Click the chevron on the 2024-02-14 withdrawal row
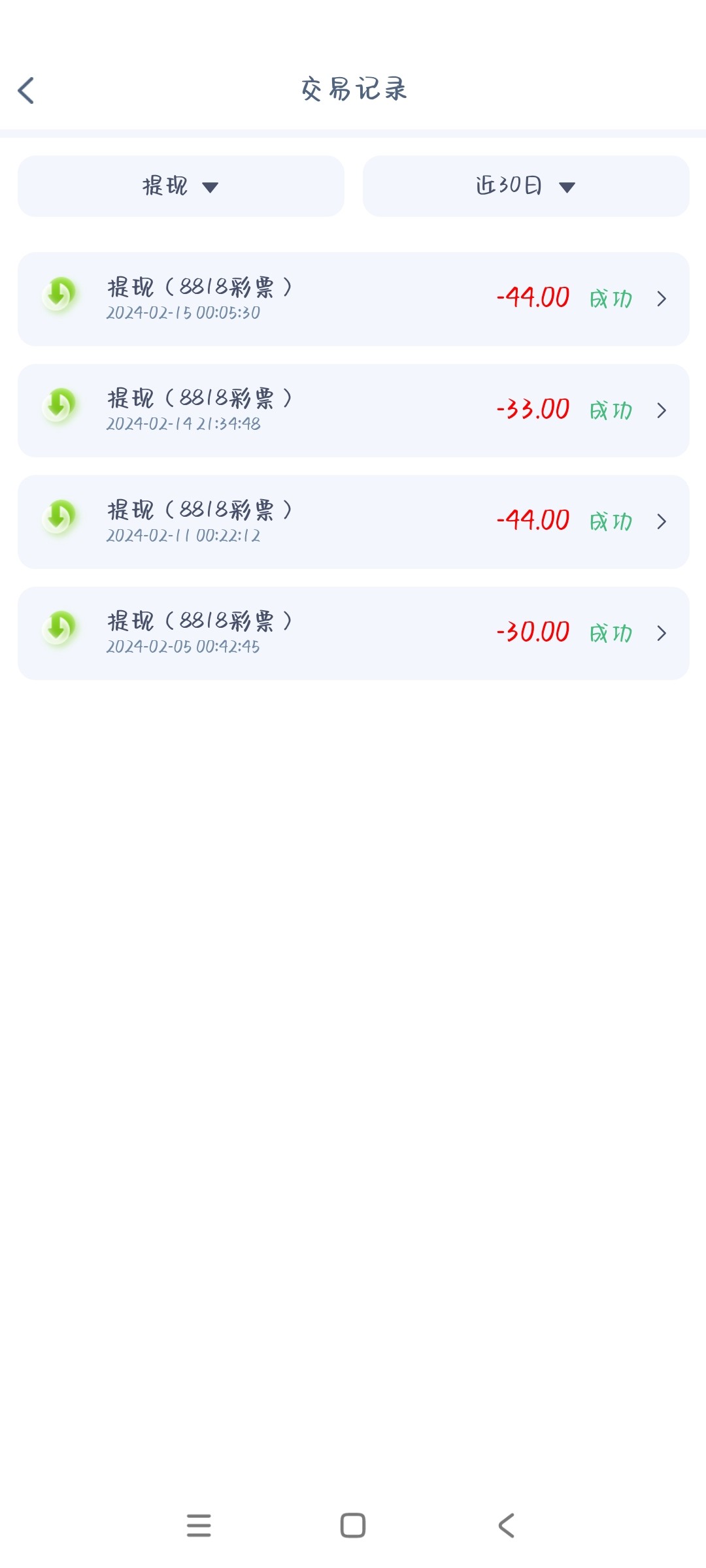Screen dimensions: 706x1568 662,410
